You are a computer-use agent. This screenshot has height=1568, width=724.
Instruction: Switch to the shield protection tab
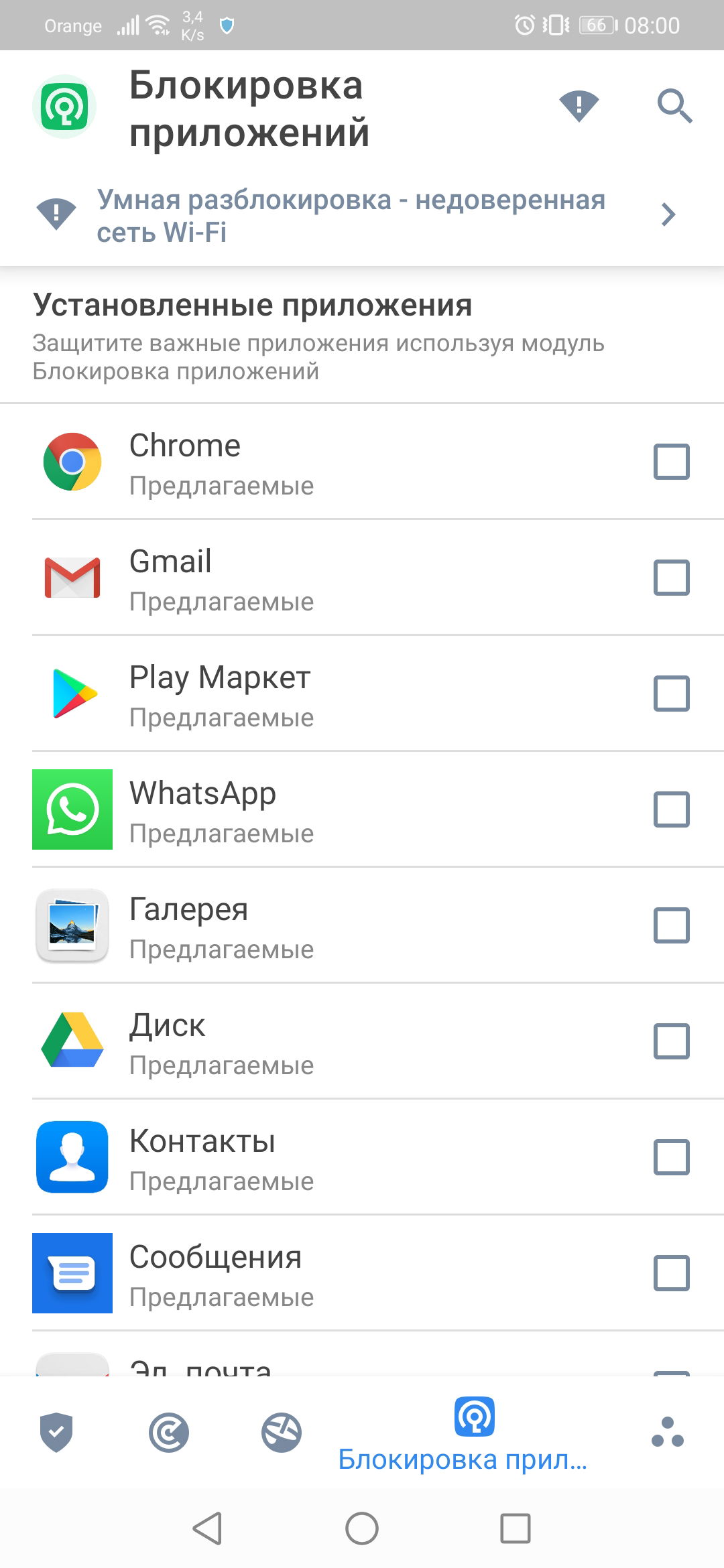coord(56,1433)
